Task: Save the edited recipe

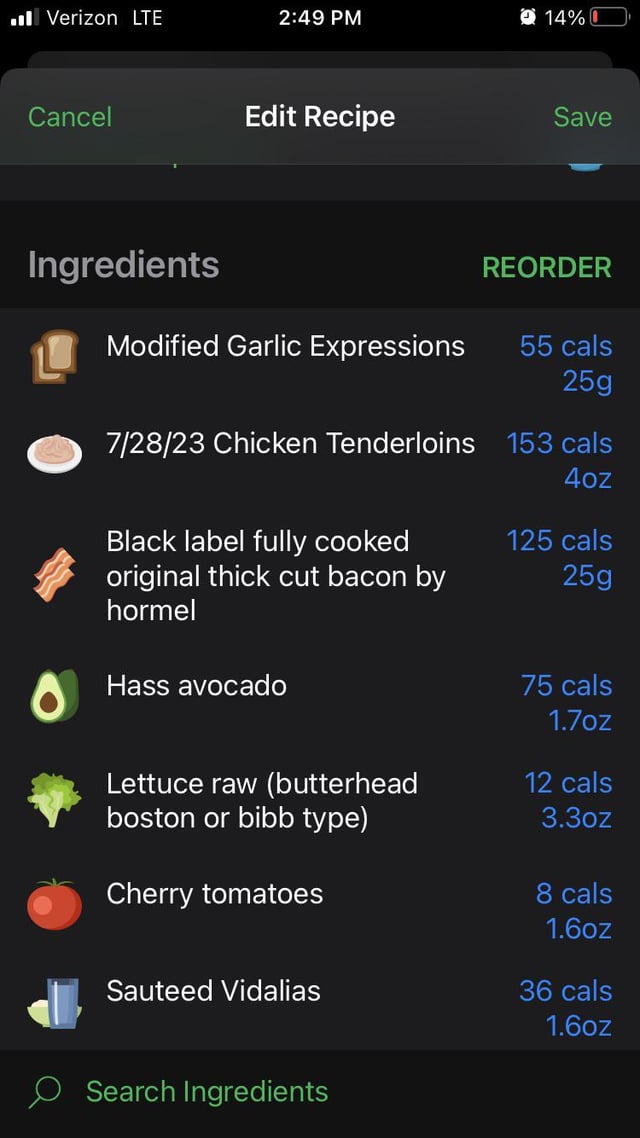Action: pos(582,117)
